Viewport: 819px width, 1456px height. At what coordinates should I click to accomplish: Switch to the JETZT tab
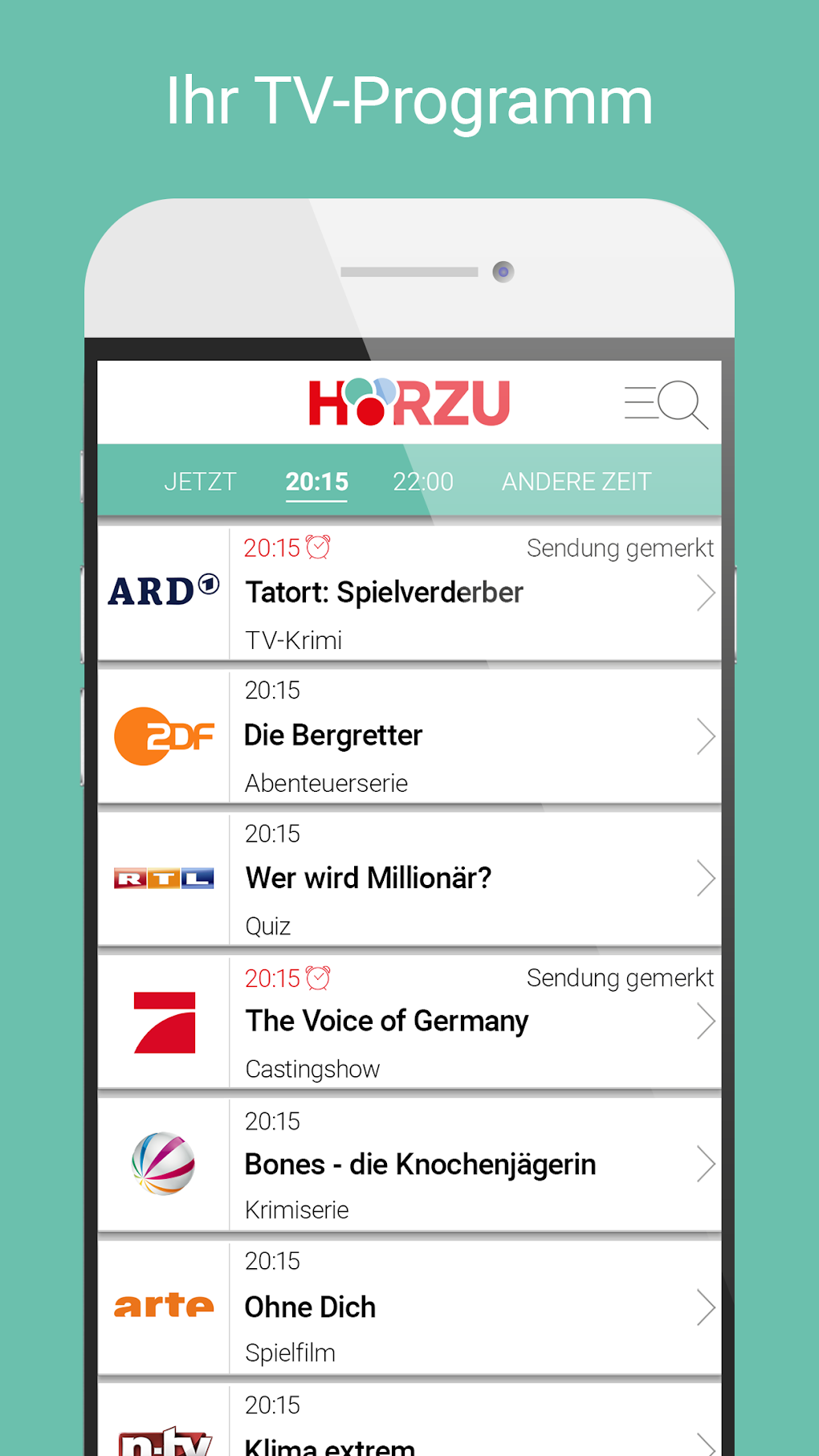point(200,481)
